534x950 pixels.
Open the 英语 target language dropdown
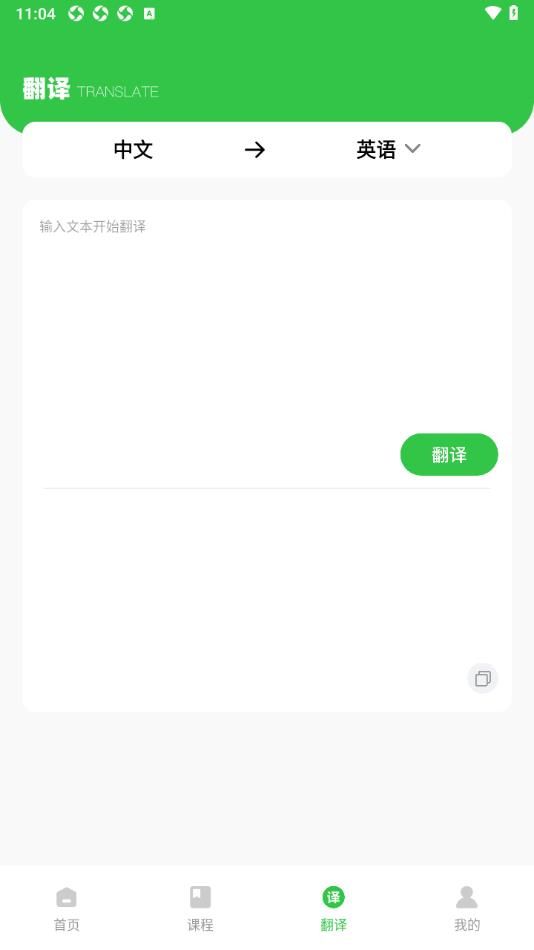click(x=388, y=149)
